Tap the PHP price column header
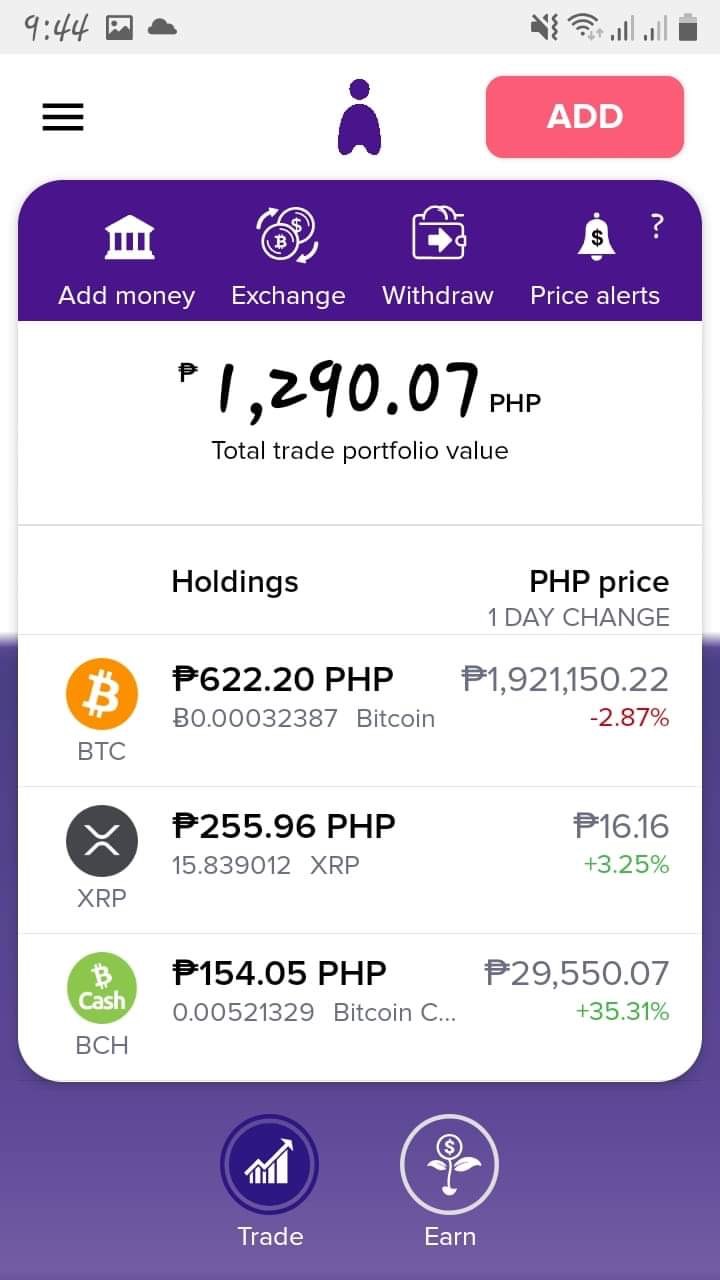The width and height of the screenshot is (720, 1280). coord(598,581)
